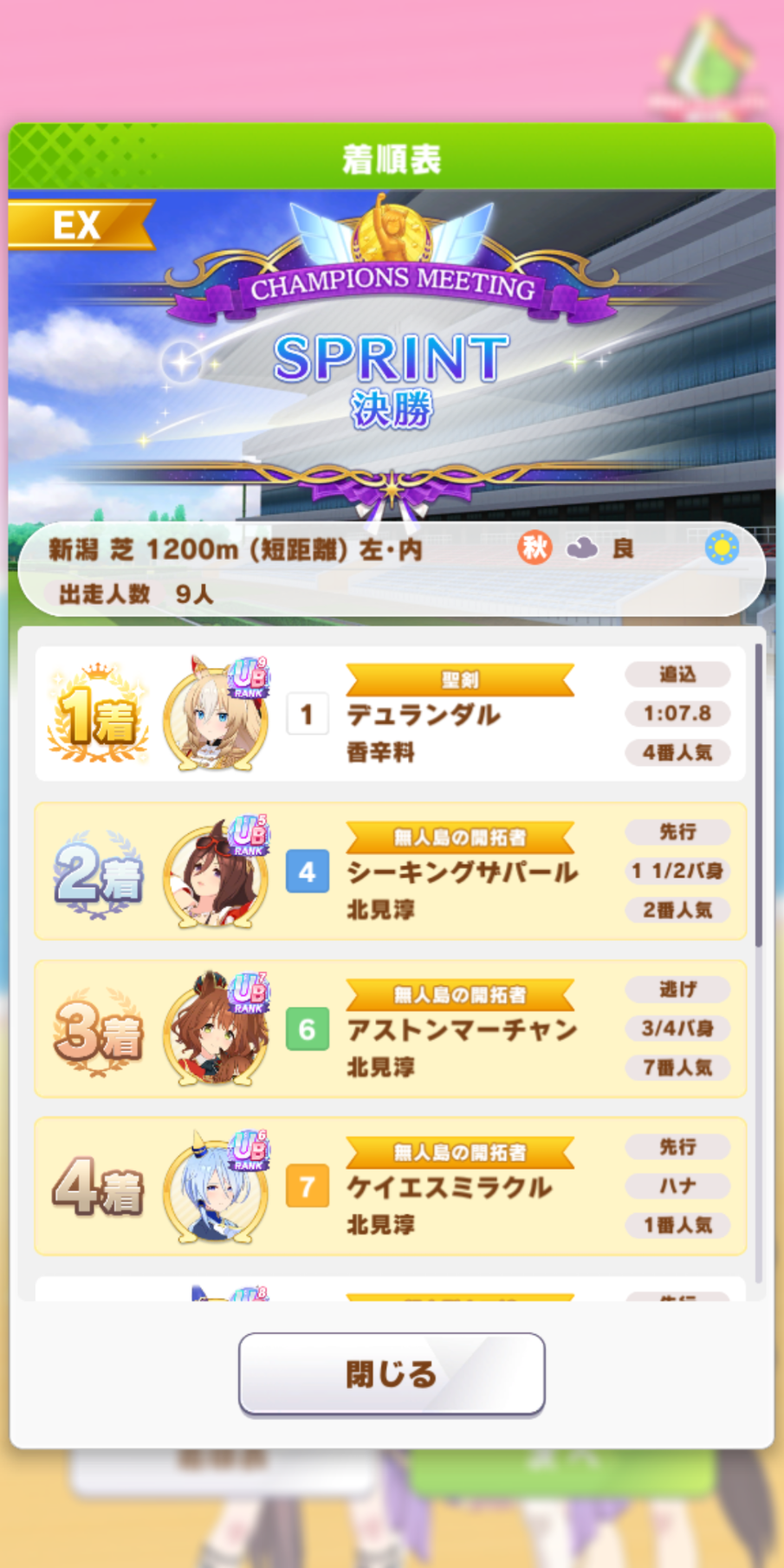Open the 4th place ケイエスミラクル result row

coord(390,1186)
